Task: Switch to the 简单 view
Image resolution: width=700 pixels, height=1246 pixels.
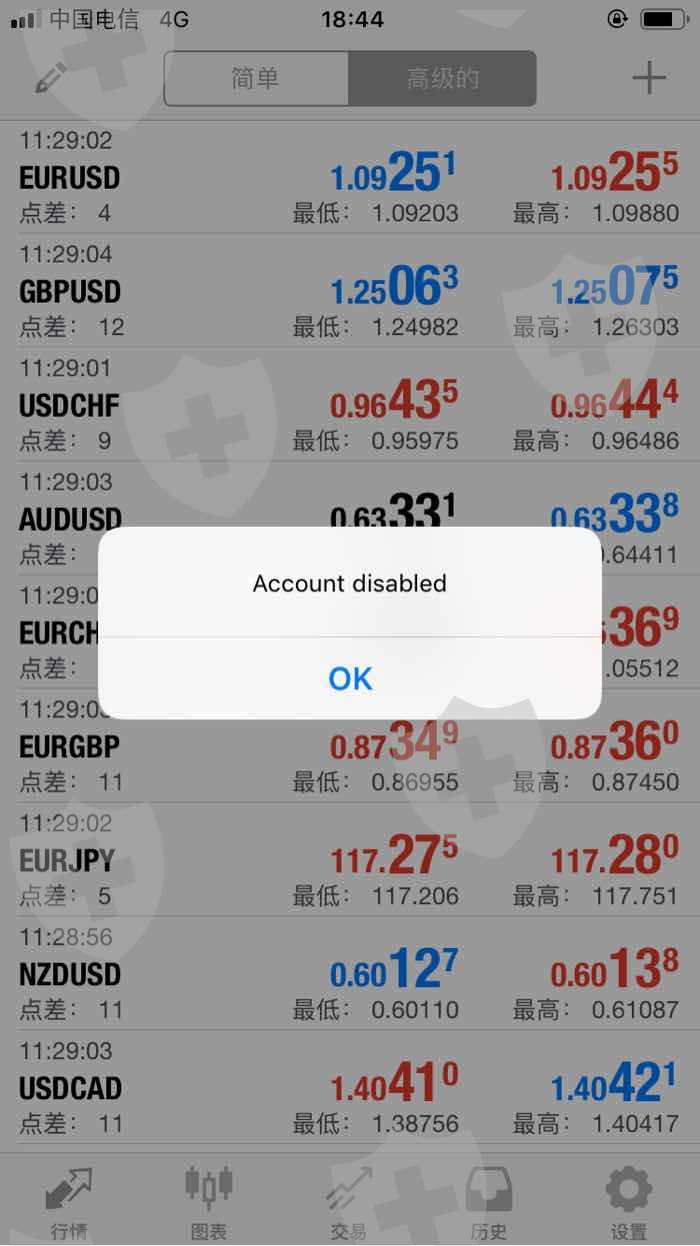Action: point(256,78)
